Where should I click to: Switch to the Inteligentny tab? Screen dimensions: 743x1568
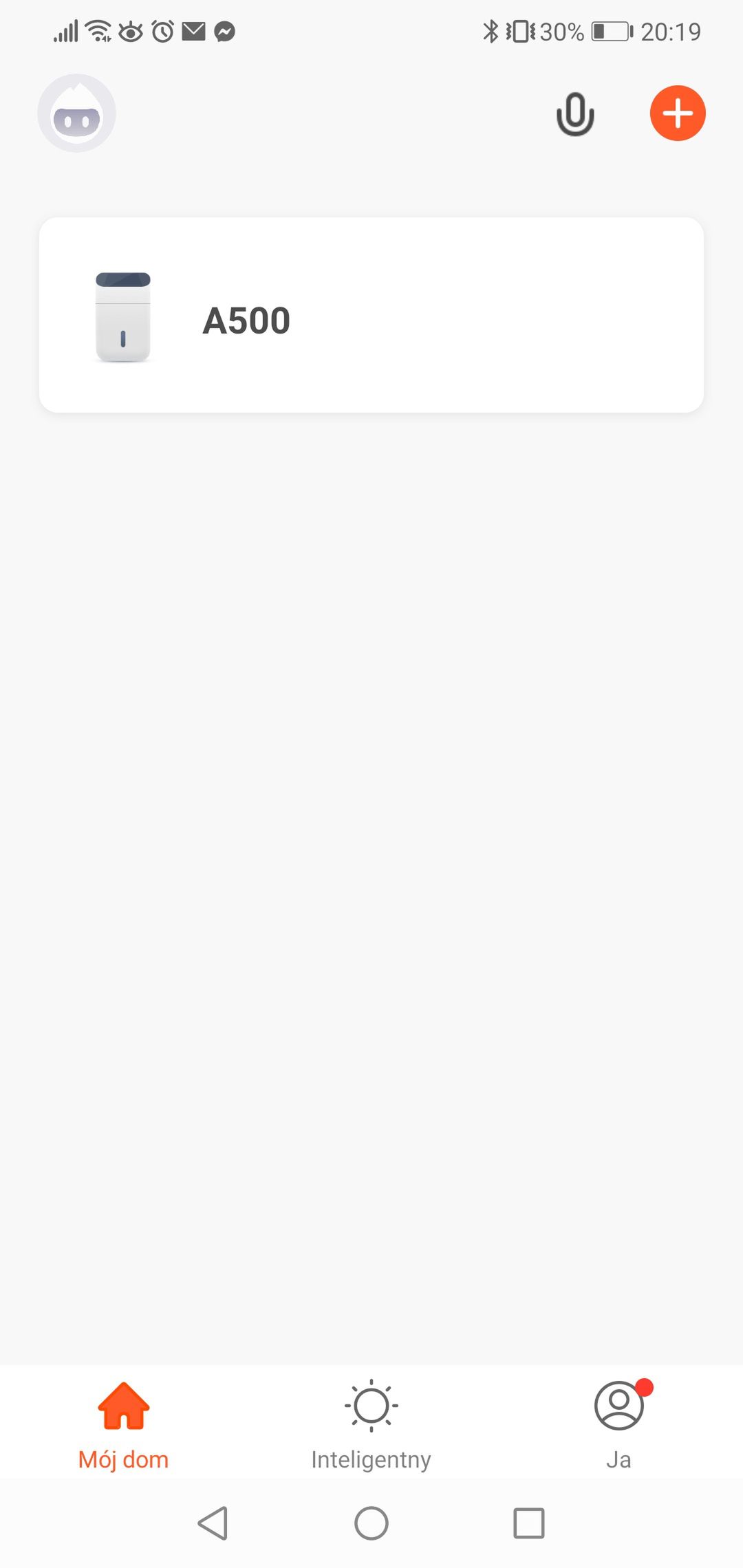pos(371,1425)
